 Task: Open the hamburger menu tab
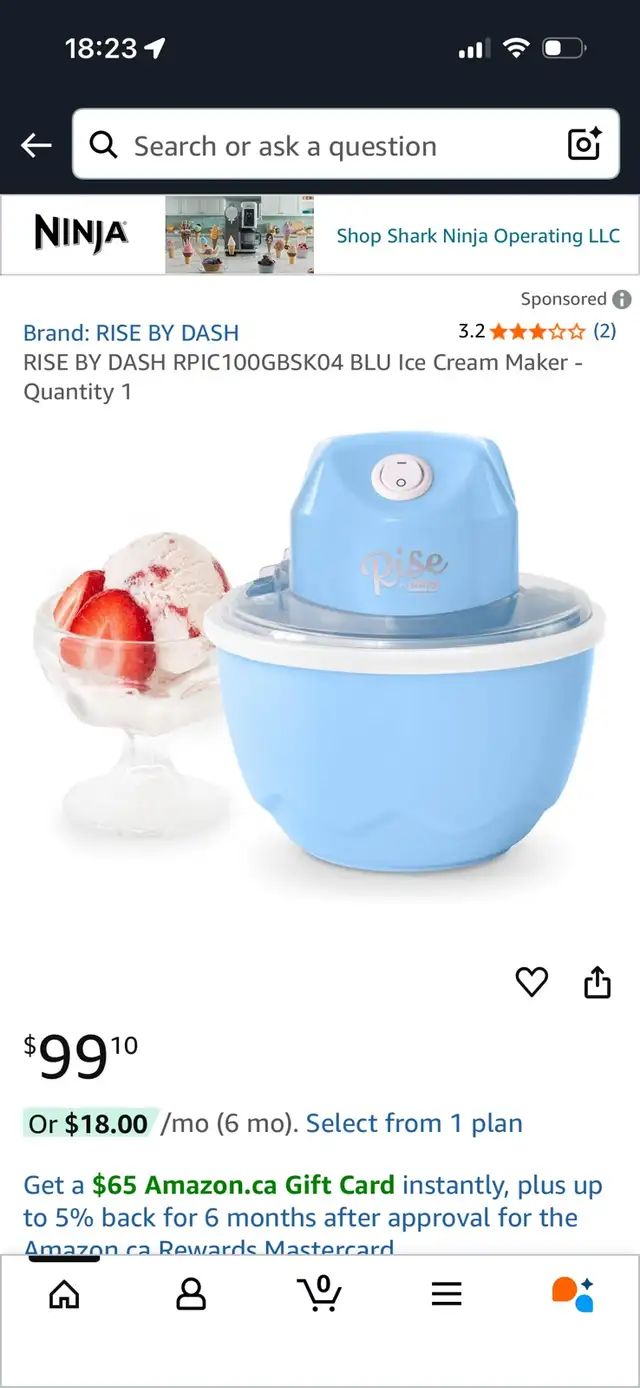click(447, 1295)
